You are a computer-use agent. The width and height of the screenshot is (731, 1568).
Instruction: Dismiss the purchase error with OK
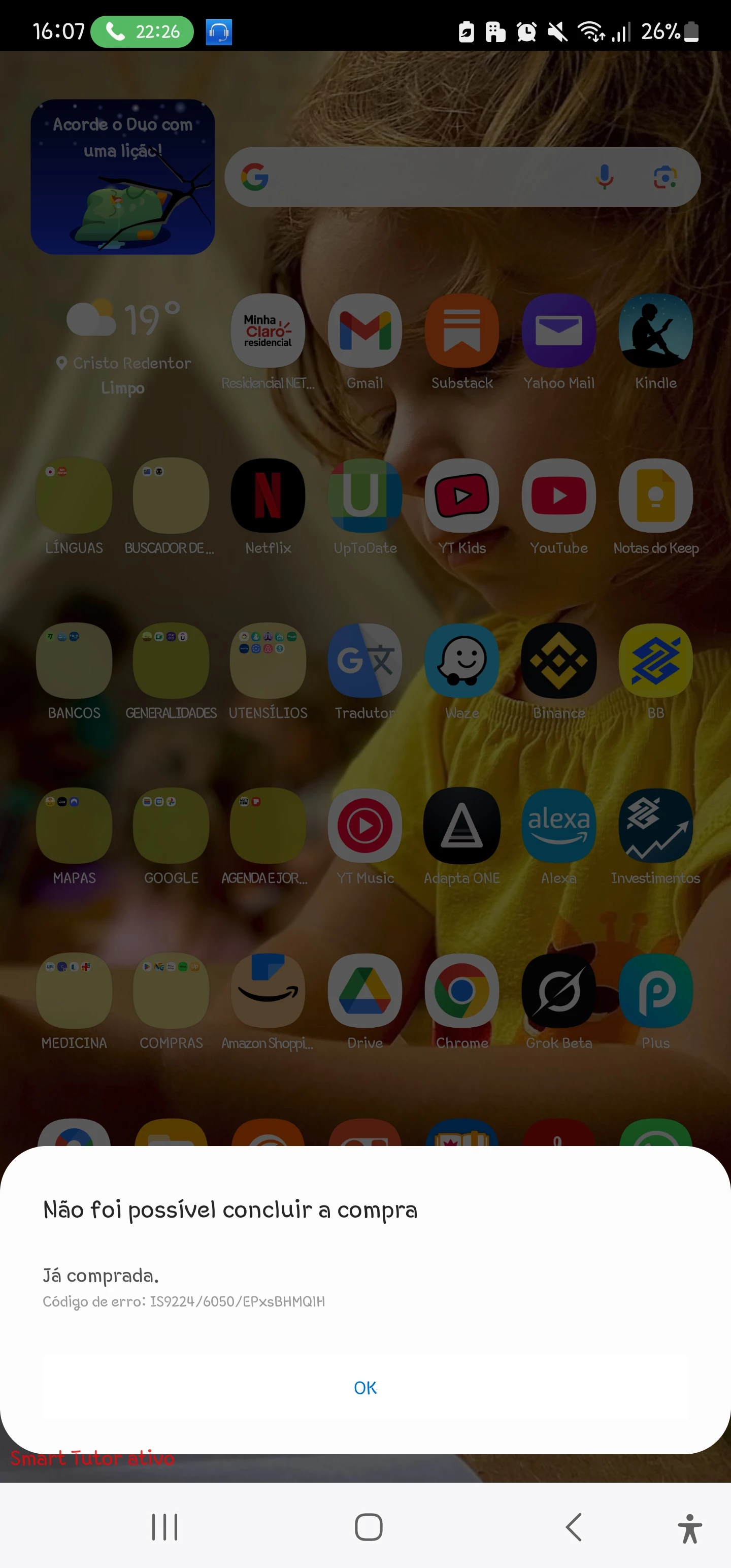coord(365,1387)
